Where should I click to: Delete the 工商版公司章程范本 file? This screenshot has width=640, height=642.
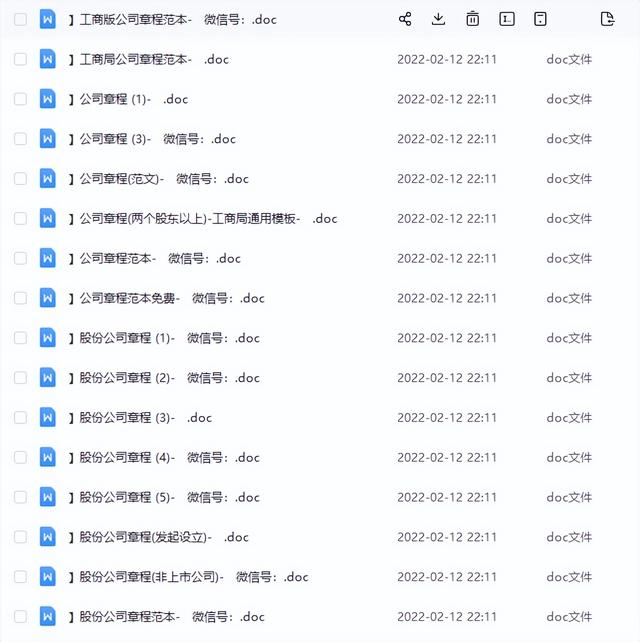pos(472,19)
